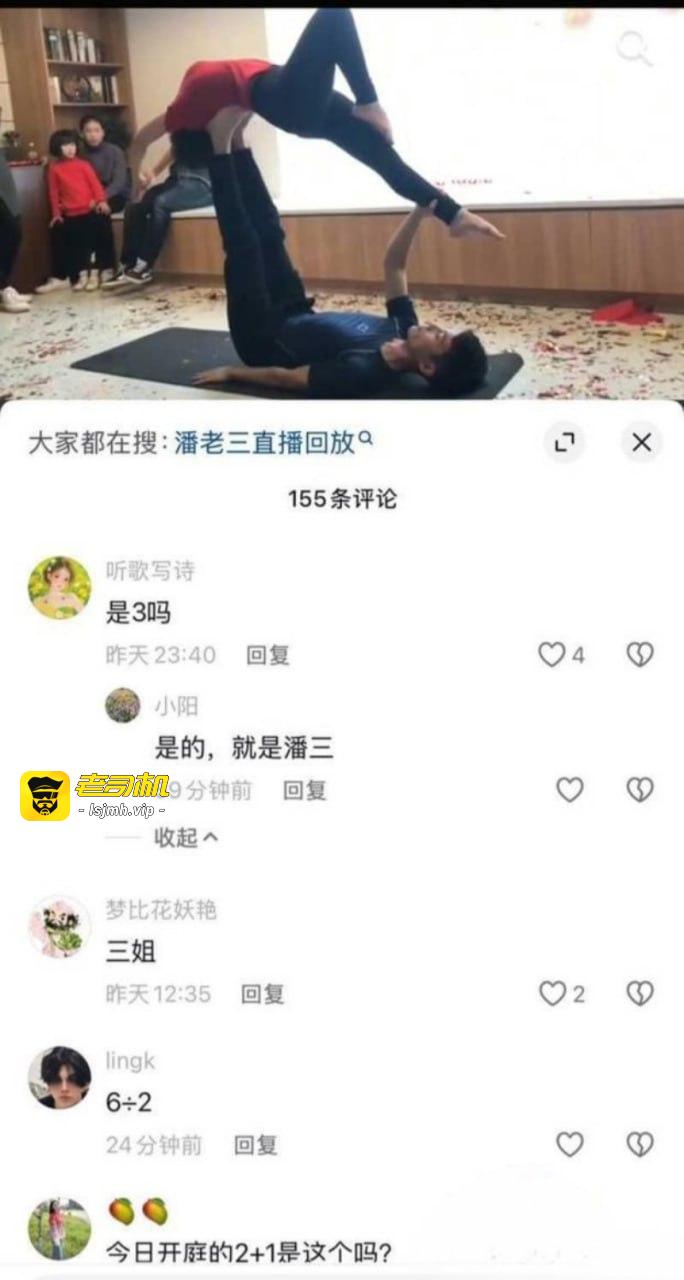This screenshot has width=684, height=1280.
Task: Open 听歌写诗's profile avatar
Action: [x=59, y=588]
